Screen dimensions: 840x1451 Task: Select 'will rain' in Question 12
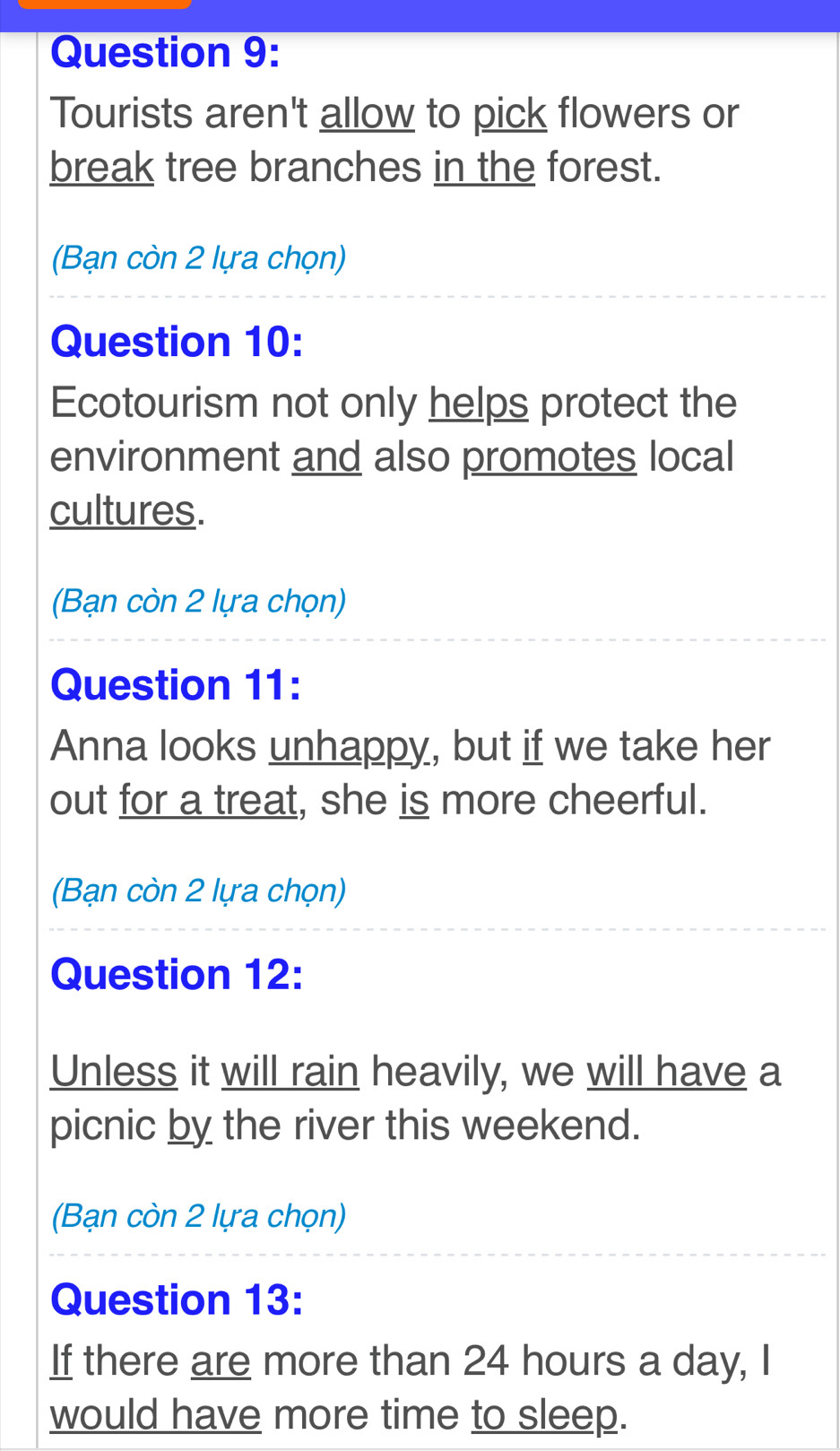290,1072
